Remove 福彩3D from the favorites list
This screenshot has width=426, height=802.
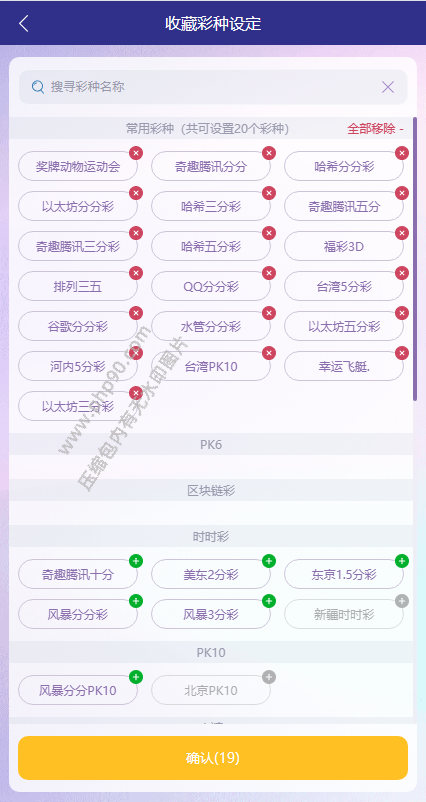[402, 233]
